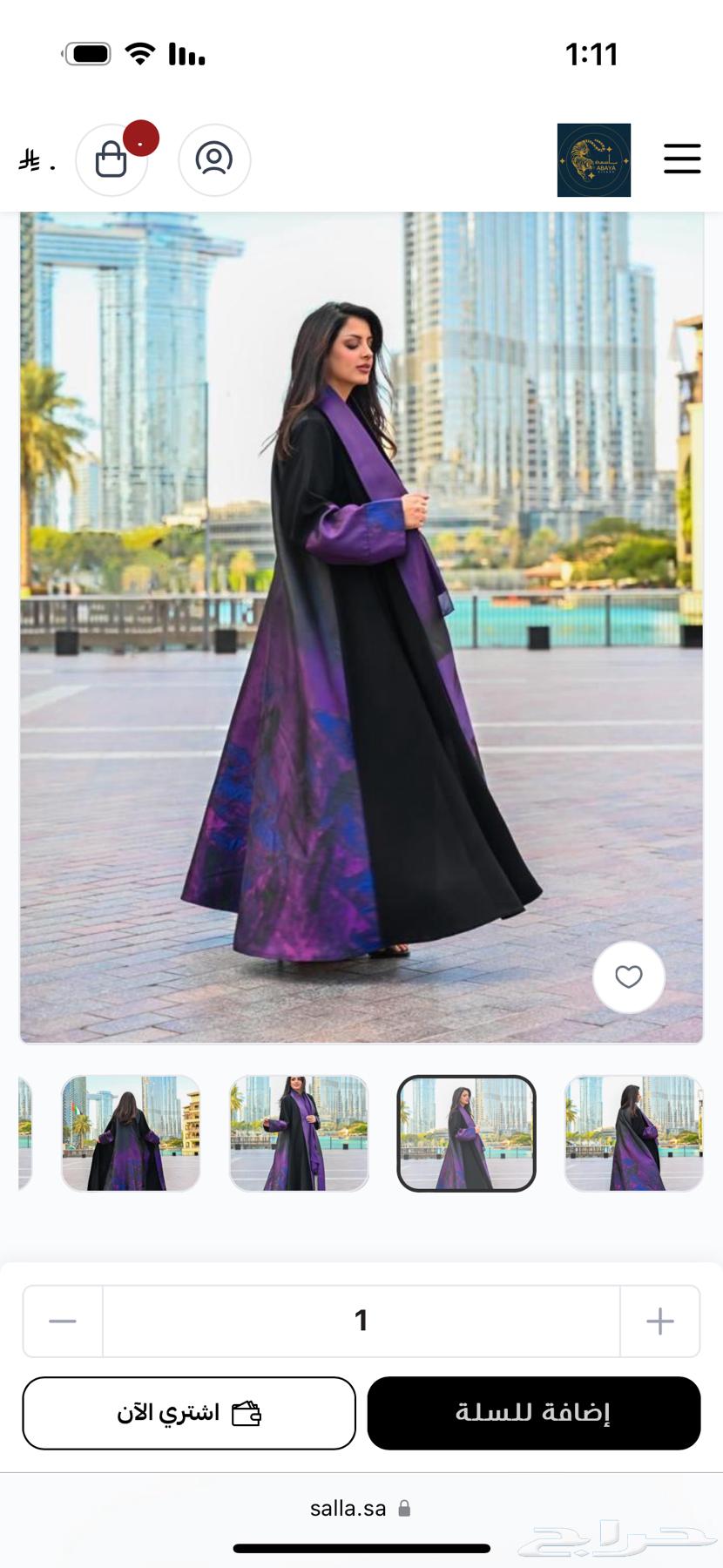Open the account profile icon

point(214,159)
